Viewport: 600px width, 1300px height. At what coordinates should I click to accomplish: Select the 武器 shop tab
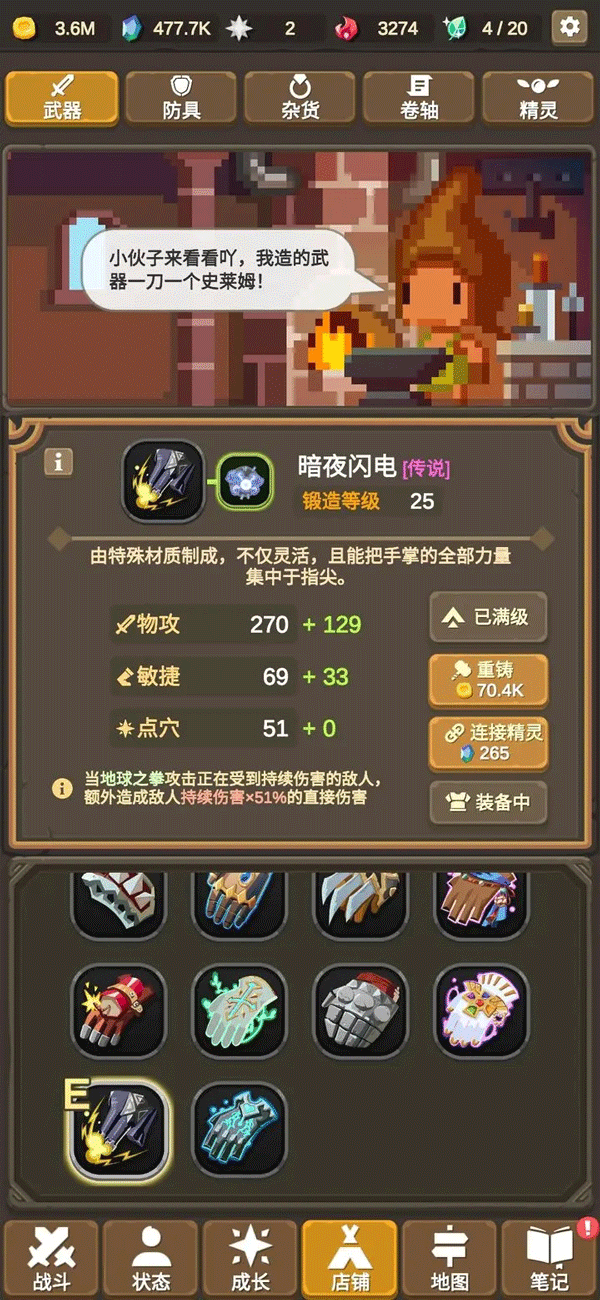click(62, 97)
